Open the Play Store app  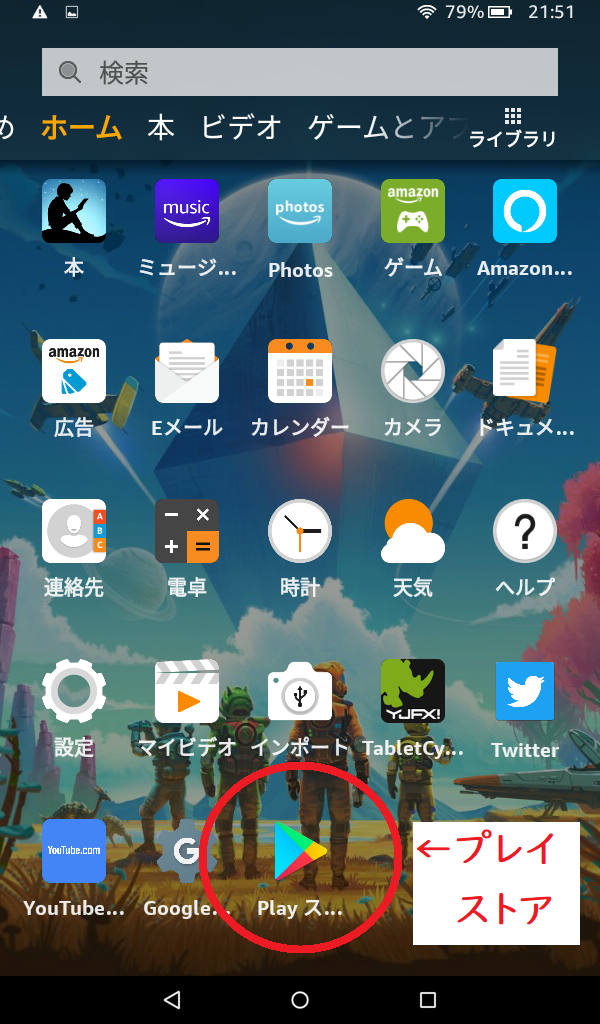[300, 852]
